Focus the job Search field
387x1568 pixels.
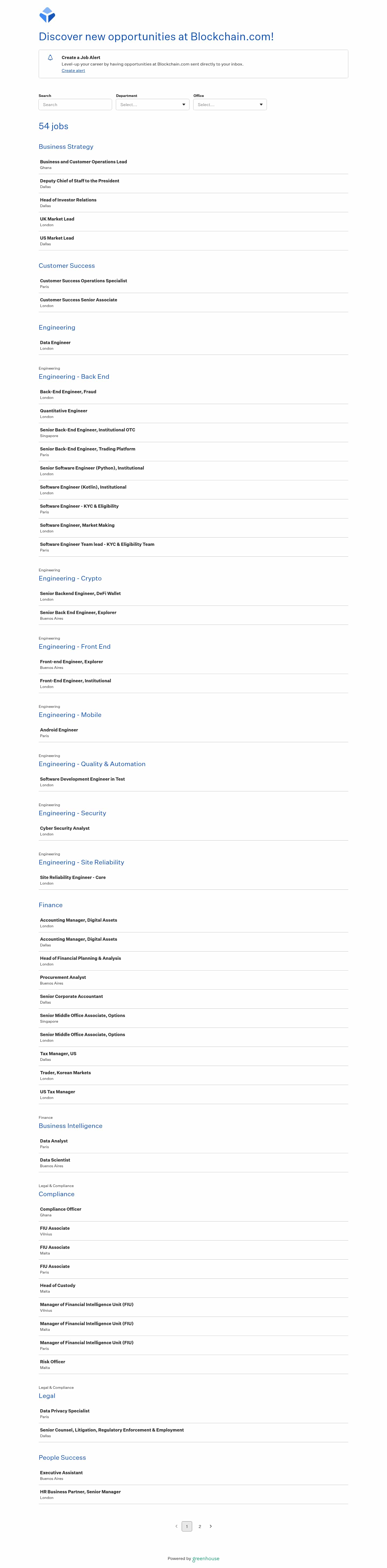coord(75,105)
